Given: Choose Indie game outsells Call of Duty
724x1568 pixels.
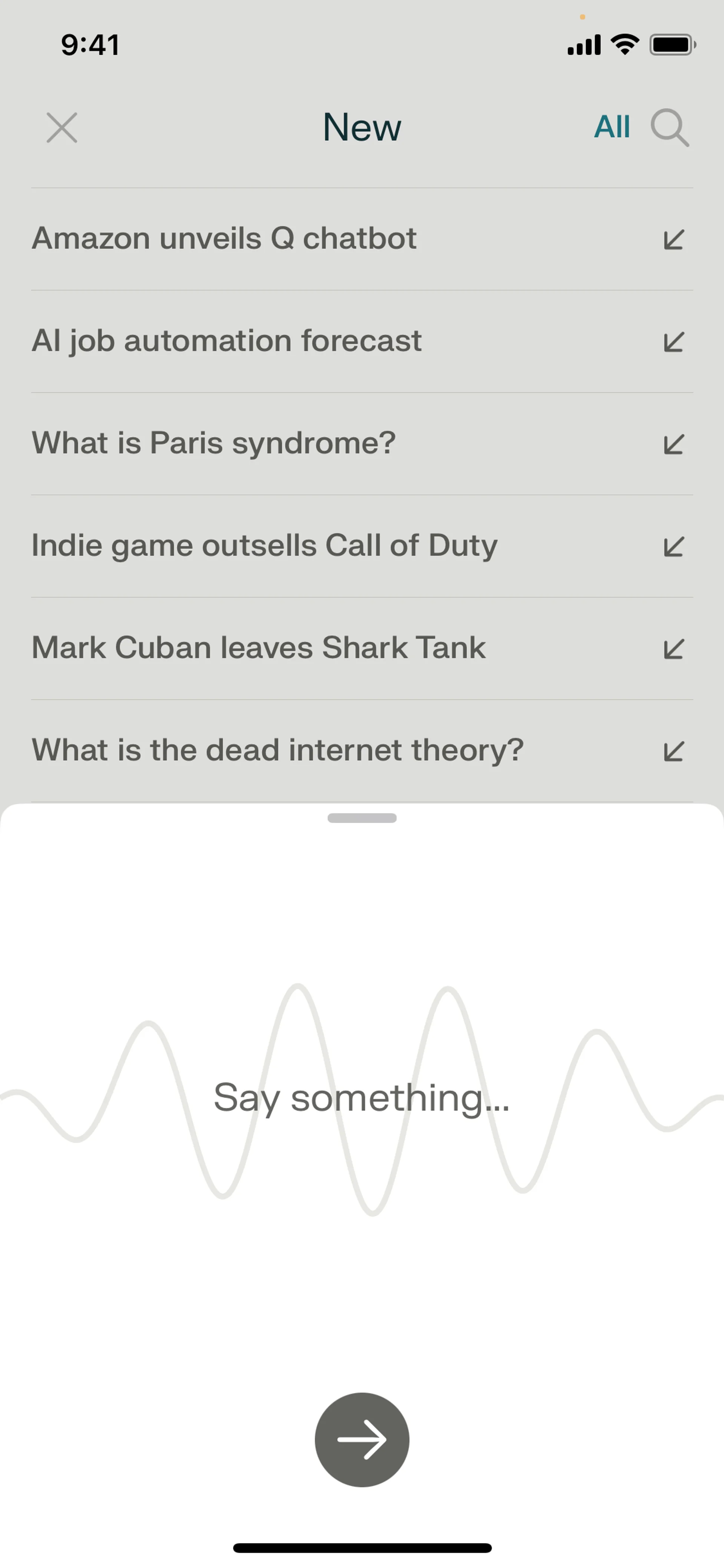Looking at the screenshot, I should (264, 545).
